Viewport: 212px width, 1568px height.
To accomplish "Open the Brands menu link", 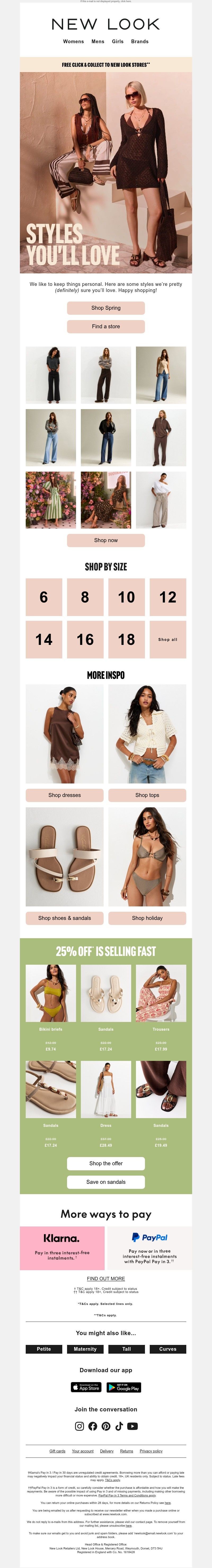I will click(139, 41).
